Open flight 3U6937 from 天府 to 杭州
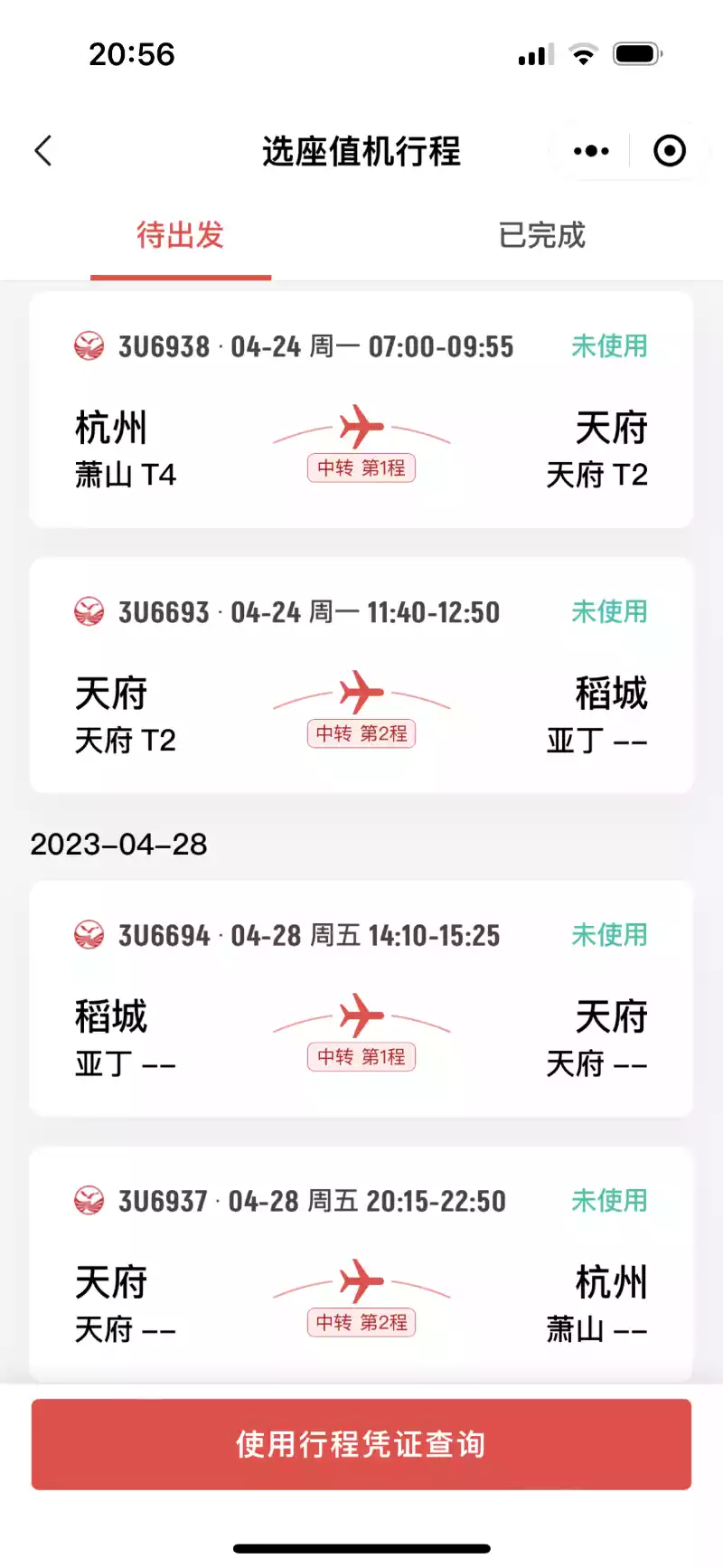The width and height of the screenshot is (723, 1568). [361, 1264]
